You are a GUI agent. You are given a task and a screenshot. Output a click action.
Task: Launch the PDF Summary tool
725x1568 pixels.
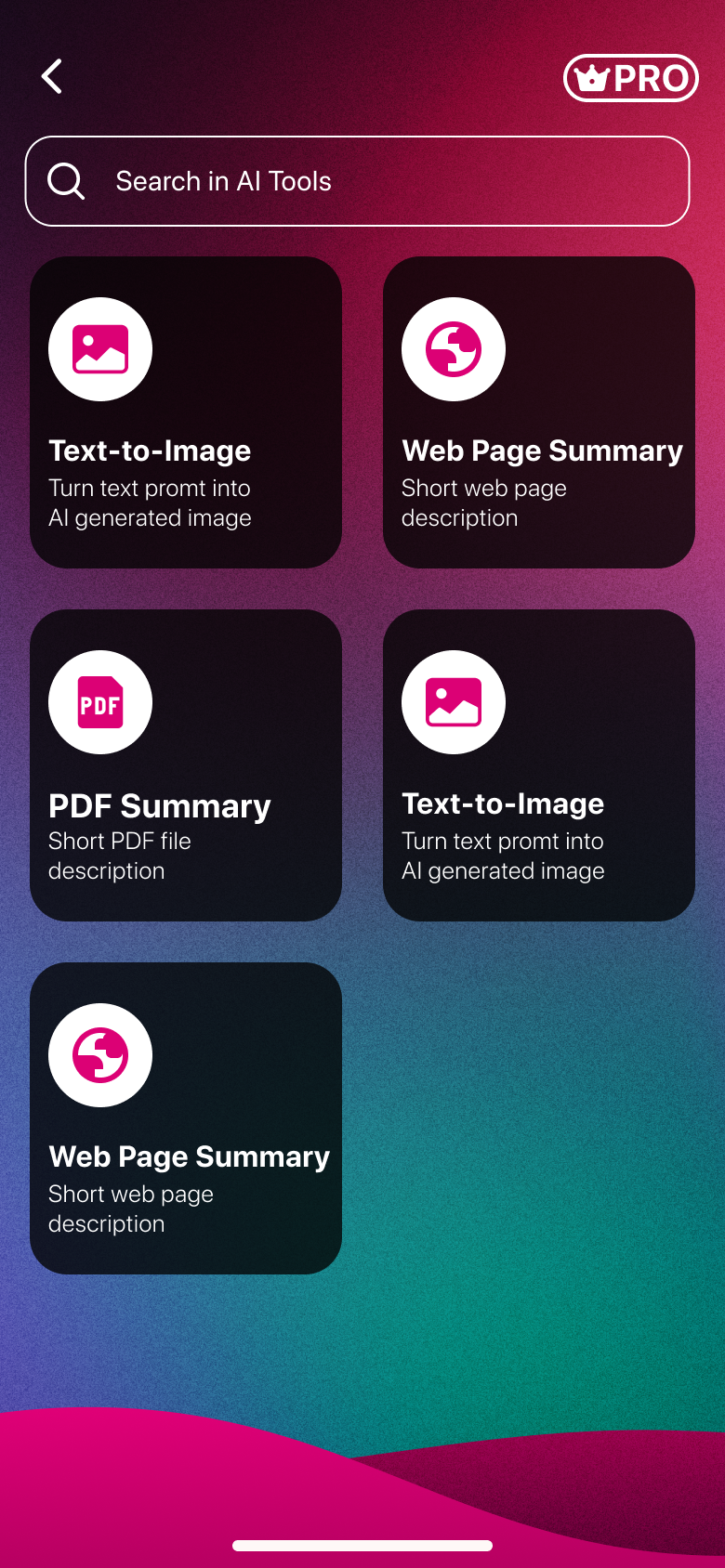[x=185, y=764]
